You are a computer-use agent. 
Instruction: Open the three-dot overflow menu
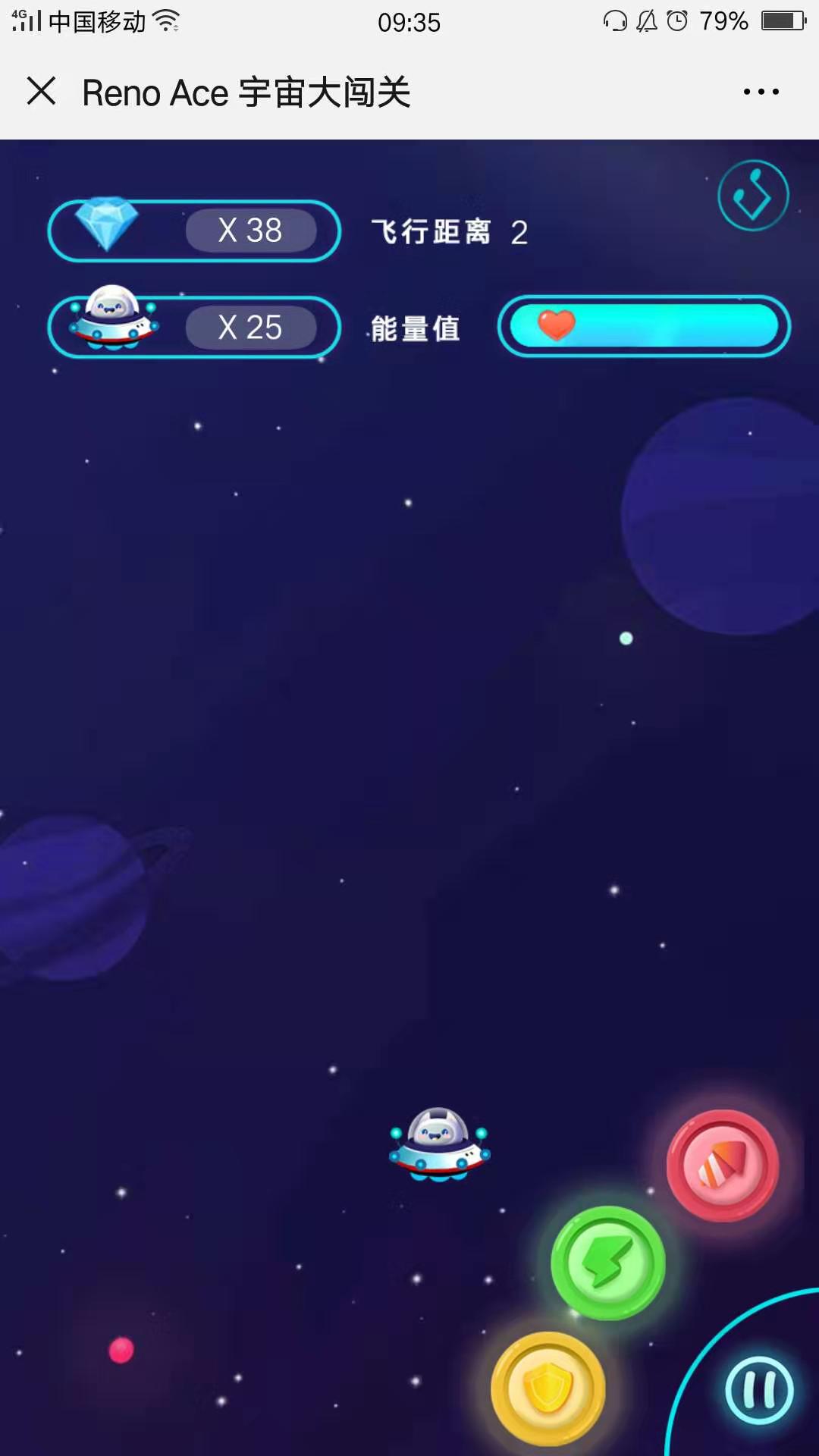coord(761,92)
